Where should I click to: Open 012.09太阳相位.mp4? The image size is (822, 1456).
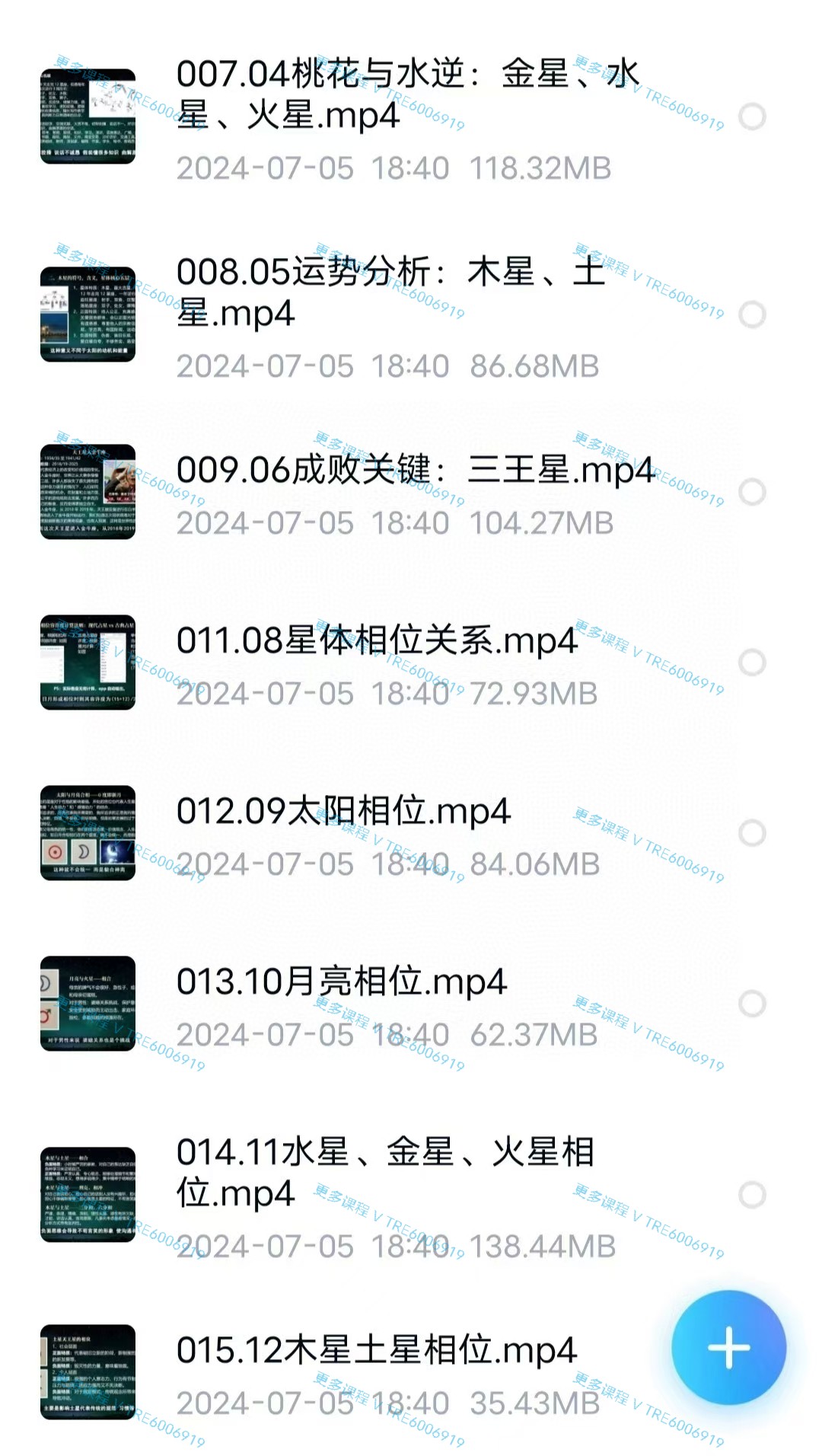pyautogui.click(x=343, y=811)
